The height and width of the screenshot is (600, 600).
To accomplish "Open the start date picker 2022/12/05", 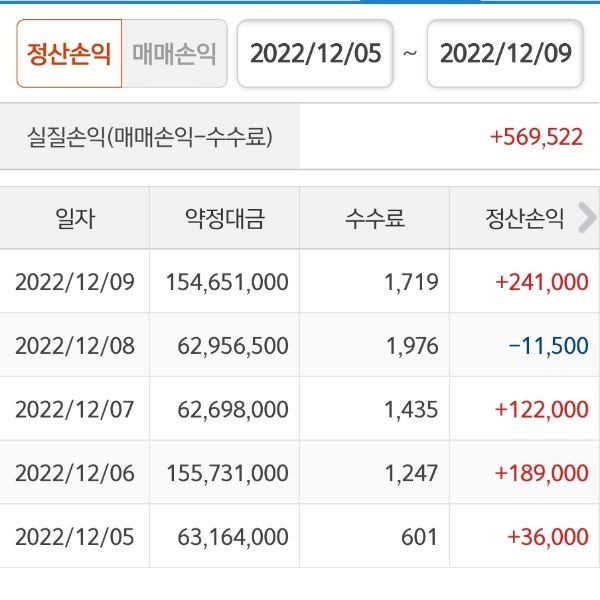I will pos(315,53).
